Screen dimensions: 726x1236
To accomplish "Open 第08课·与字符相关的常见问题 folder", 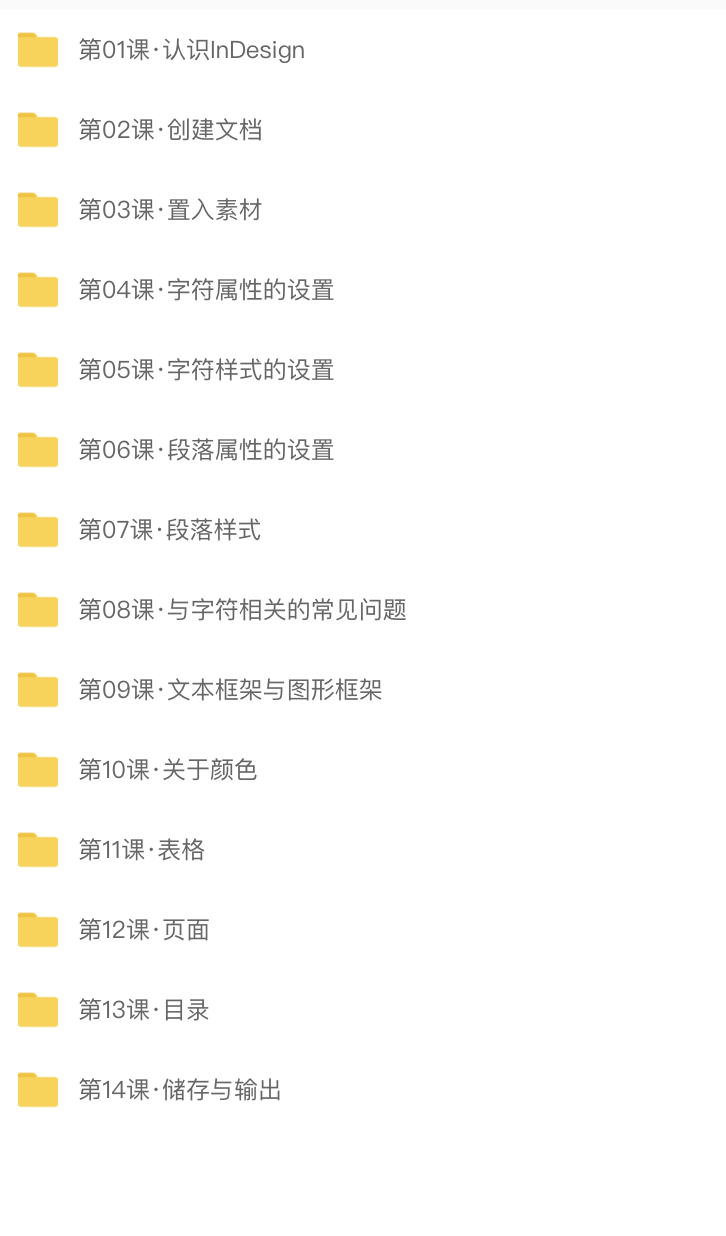I will click(242, 610).
